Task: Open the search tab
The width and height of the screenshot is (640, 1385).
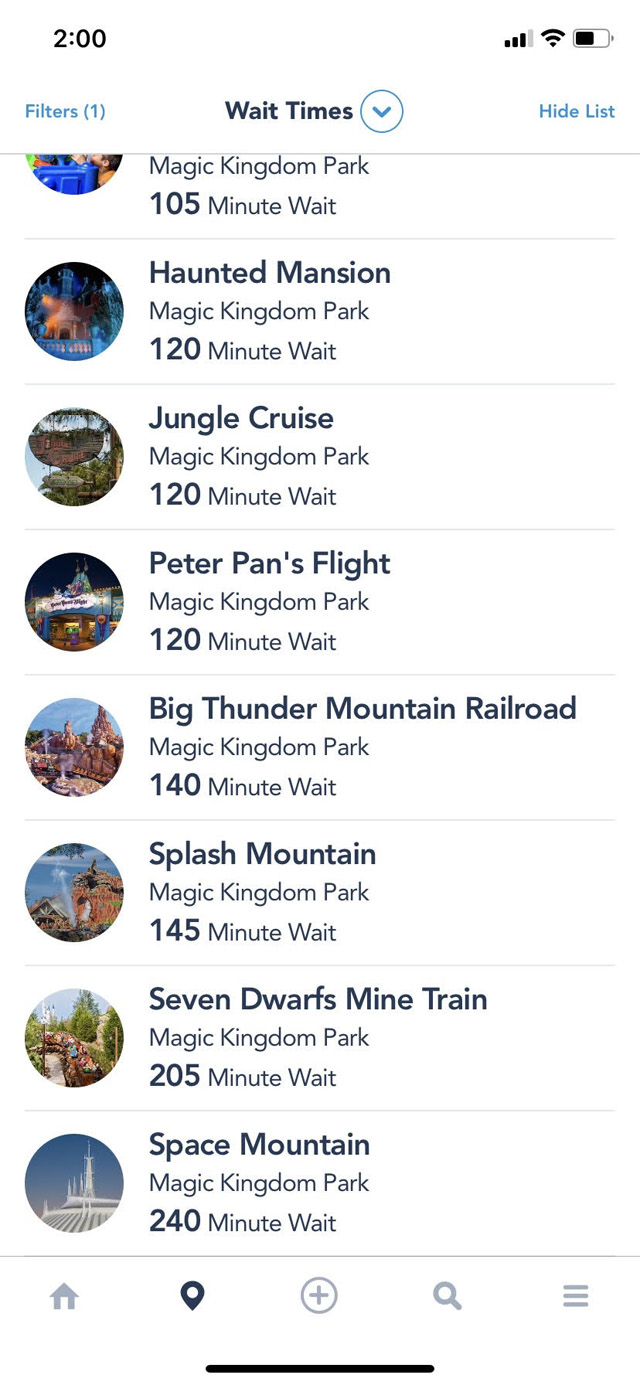Action: [x=447, y=1297]
